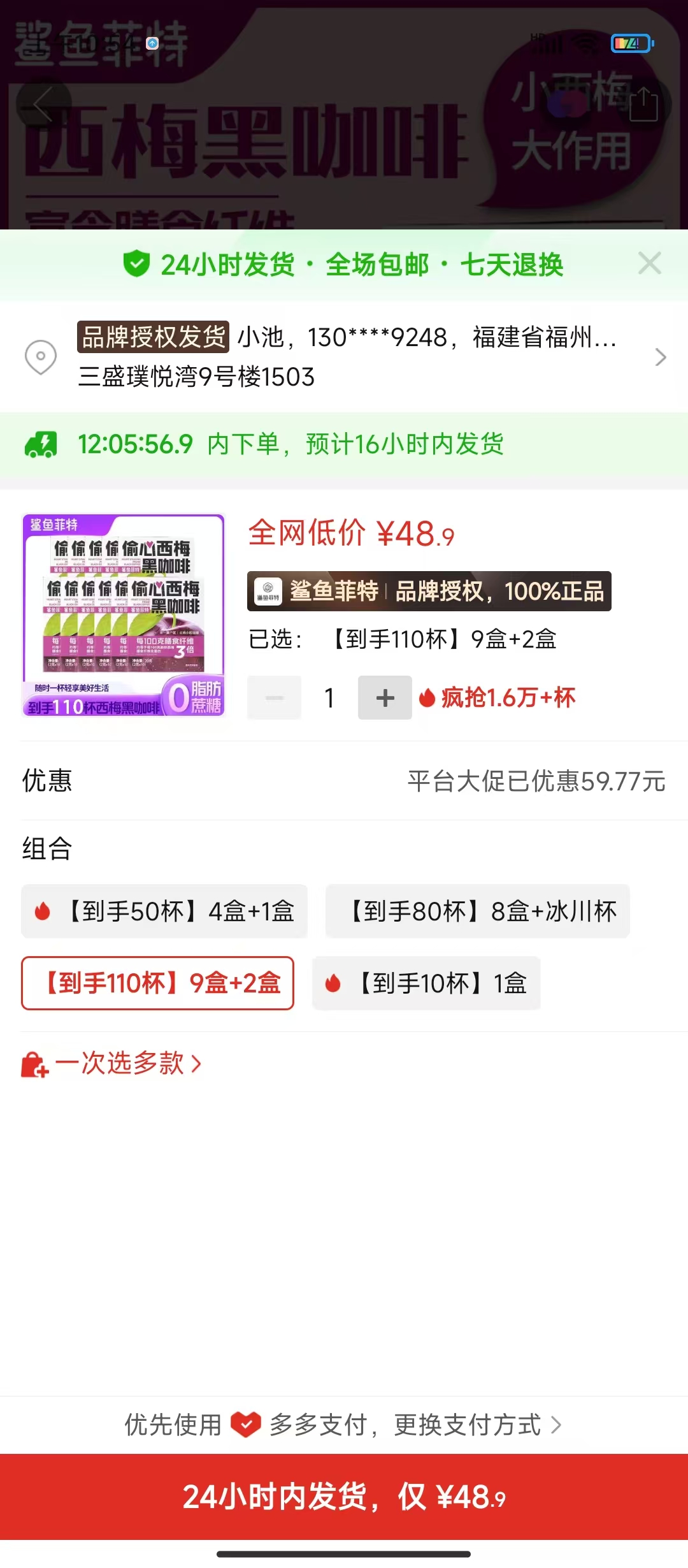Select the 【到手10杯】1盒 option
This screenshot has width=688, height=1568.
(426, 984)
